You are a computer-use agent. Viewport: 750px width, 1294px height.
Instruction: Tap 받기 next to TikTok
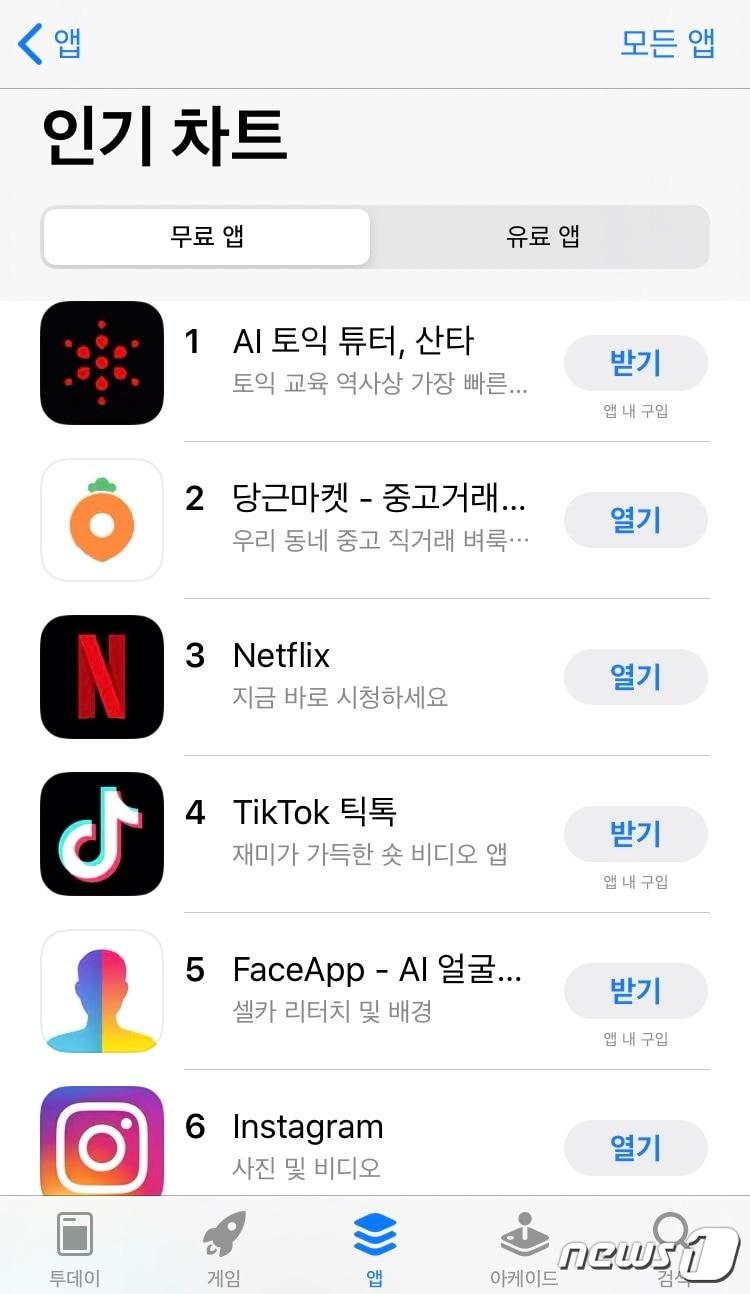(635, 834)
